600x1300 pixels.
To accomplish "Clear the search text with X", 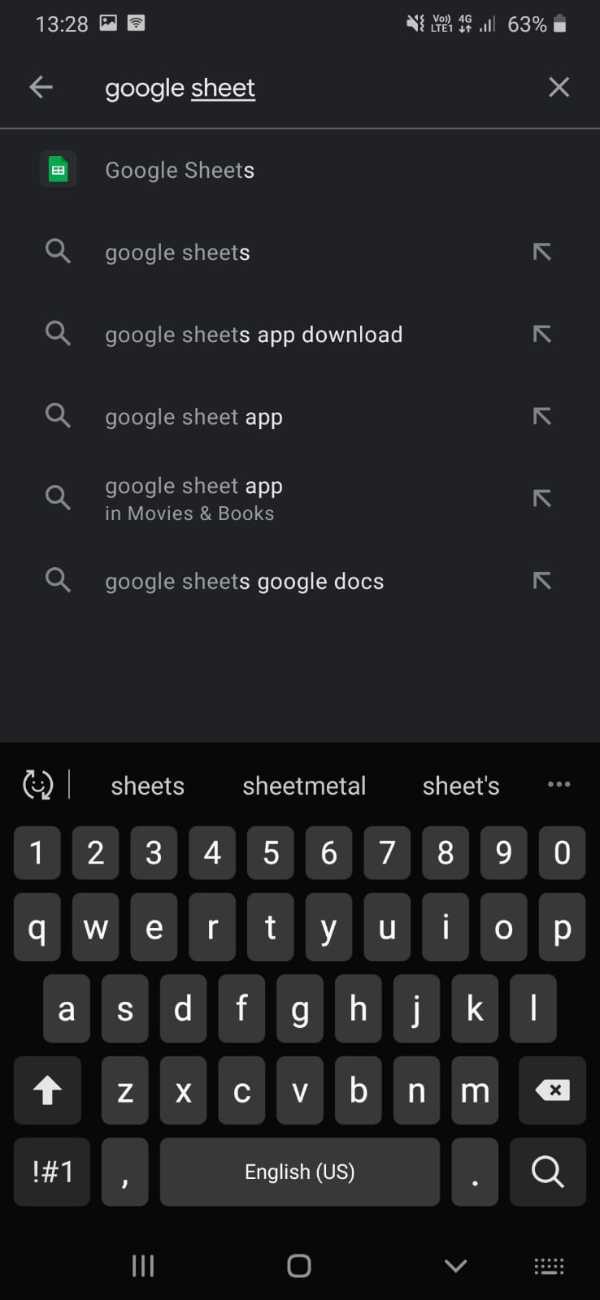I will click(x=558, y=88).
